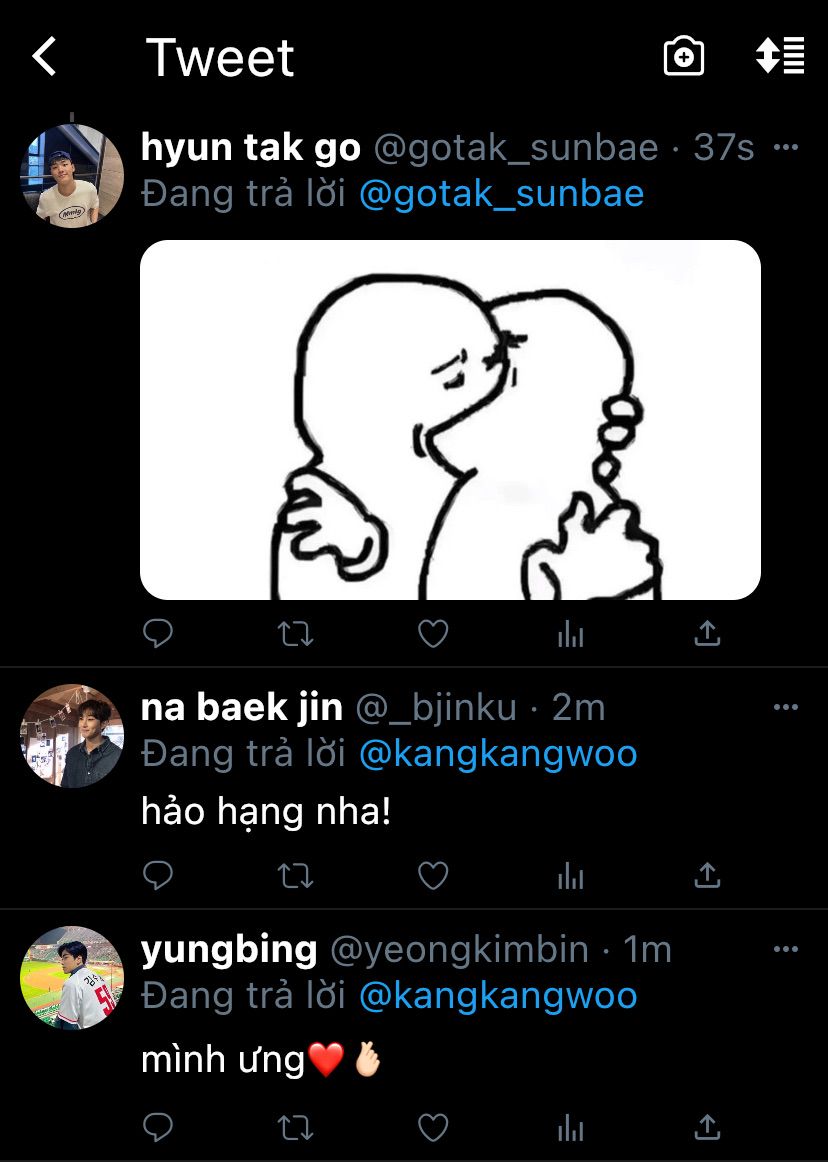Go back from the Tweet screen
The width and height of the screenshot is (828, 1162).
tap(45, 57)
